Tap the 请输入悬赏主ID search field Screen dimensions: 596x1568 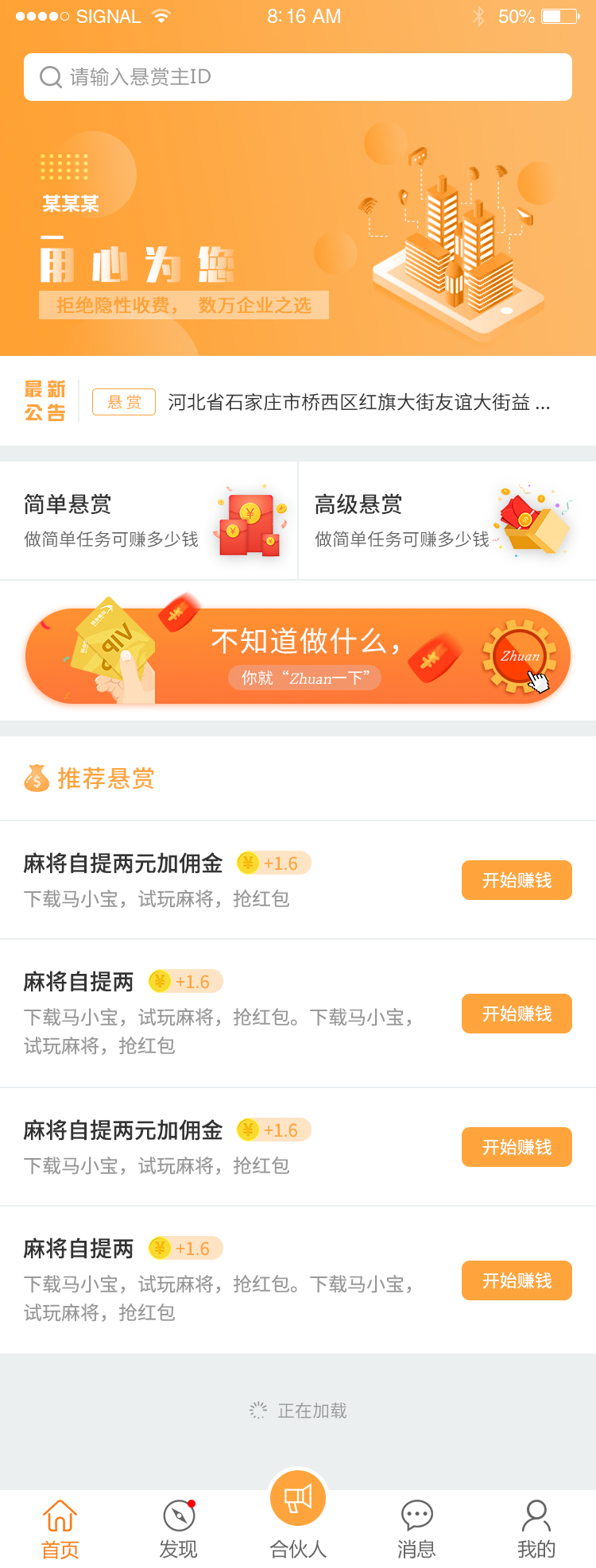(x=298, y=77)
